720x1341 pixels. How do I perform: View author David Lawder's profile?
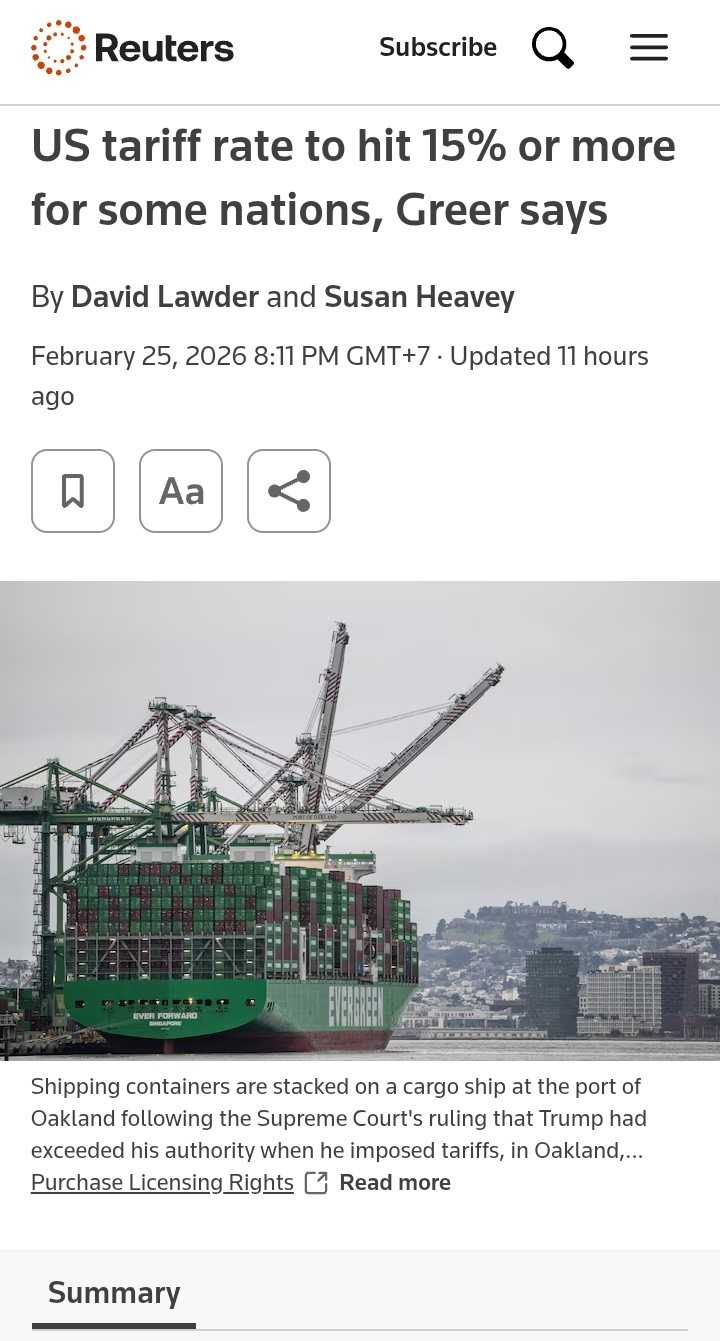point(165,296)
